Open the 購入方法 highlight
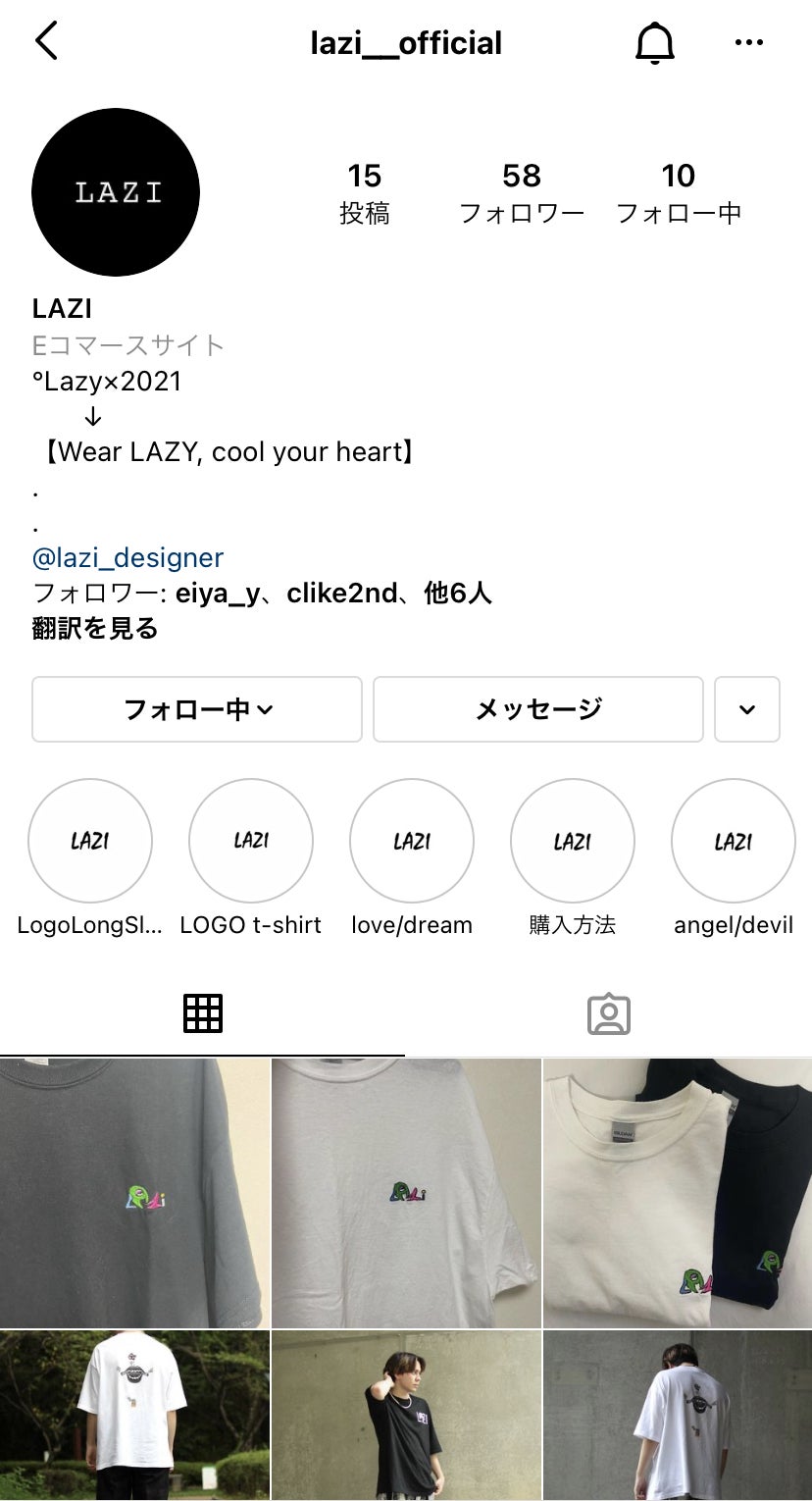 pyautogui.click(x=573, y=841)
